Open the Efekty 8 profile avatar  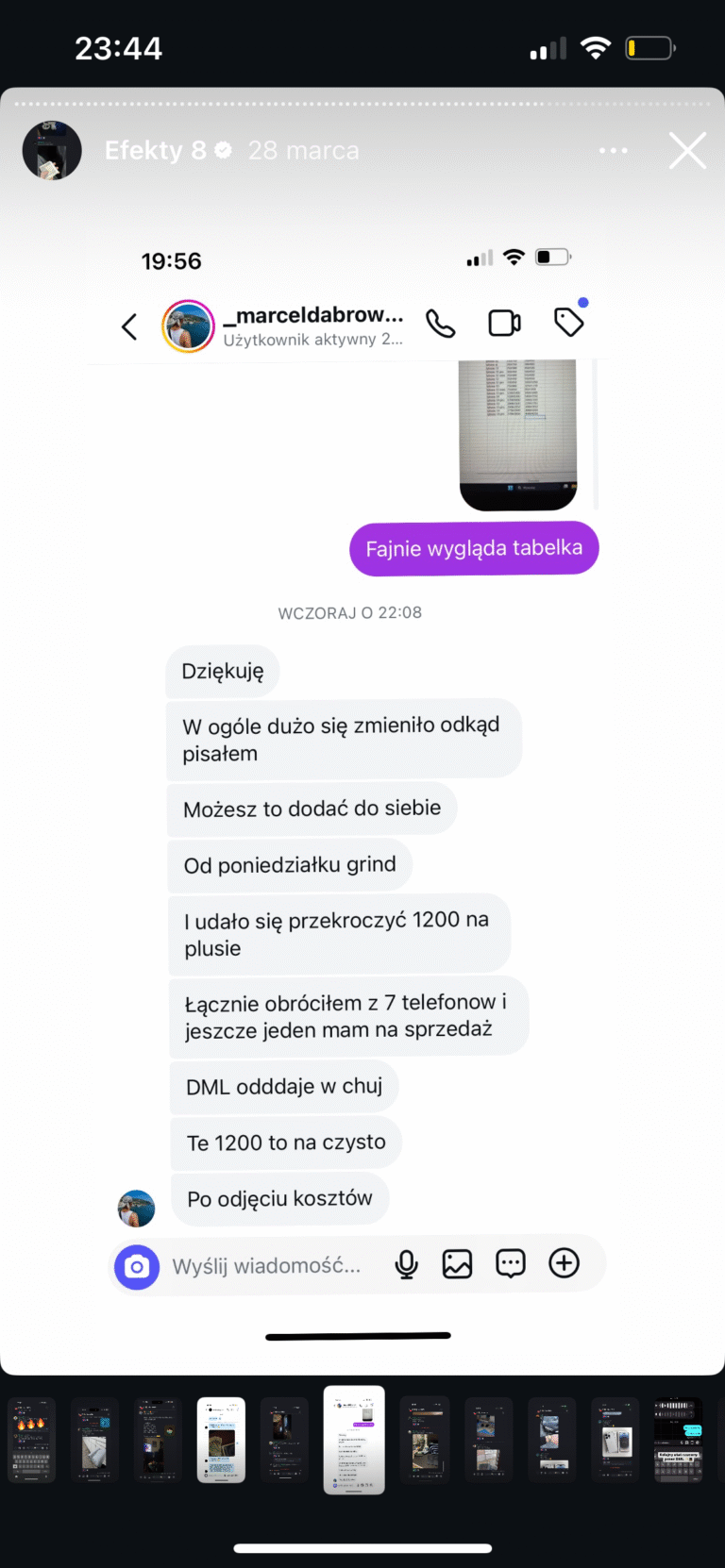(x=52, y=150)
